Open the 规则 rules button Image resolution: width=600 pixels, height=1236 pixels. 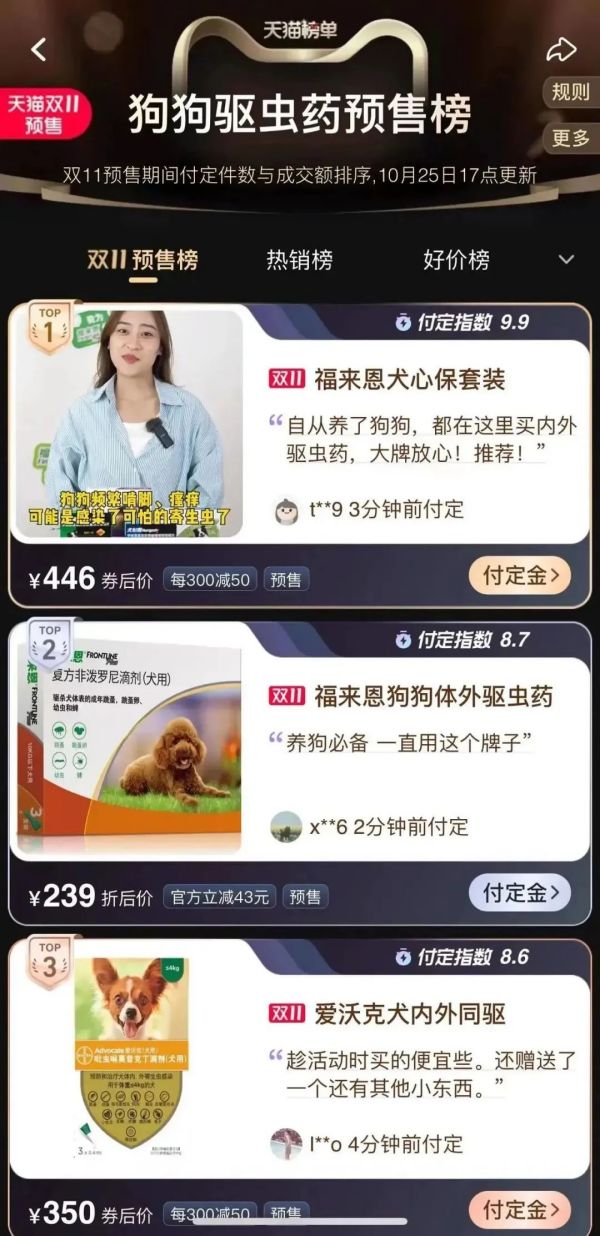pyautogui.click(x=571, y=93)
